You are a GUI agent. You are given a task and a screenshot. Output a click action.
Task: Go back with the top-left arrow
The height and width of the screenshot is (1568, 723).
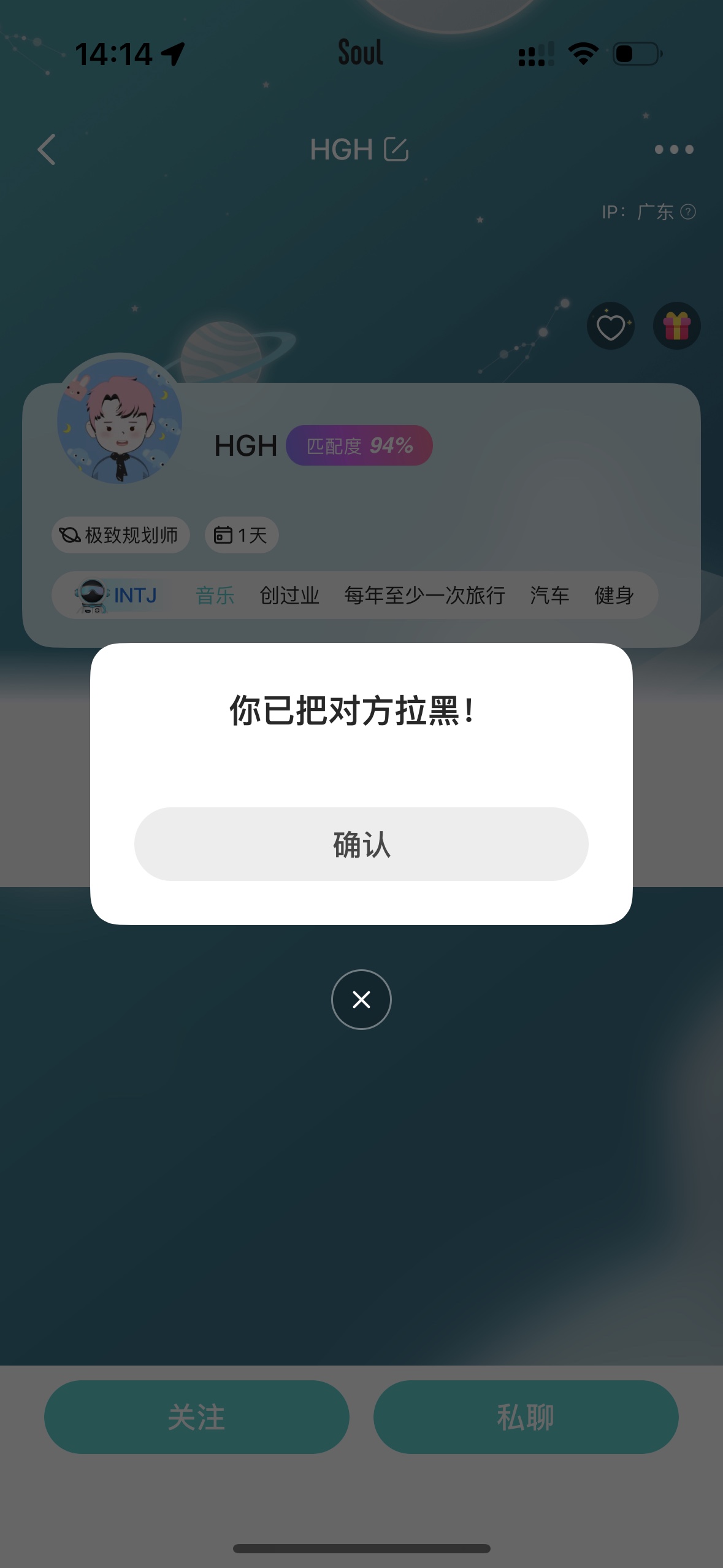tap(47, 150)
